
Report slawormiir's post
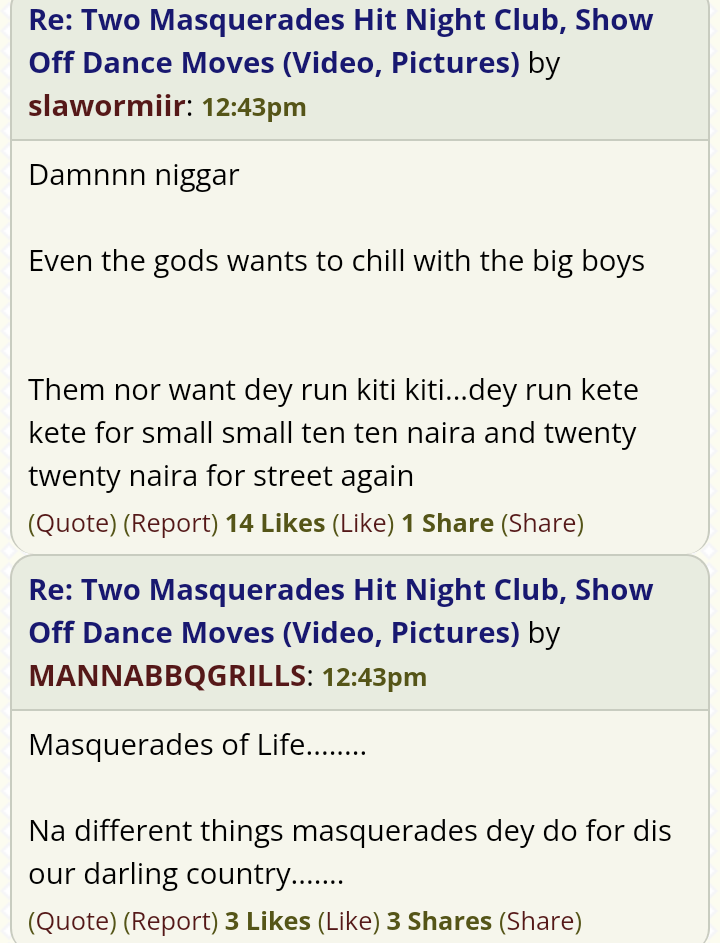pyautogui.click(x=170, y=523)
